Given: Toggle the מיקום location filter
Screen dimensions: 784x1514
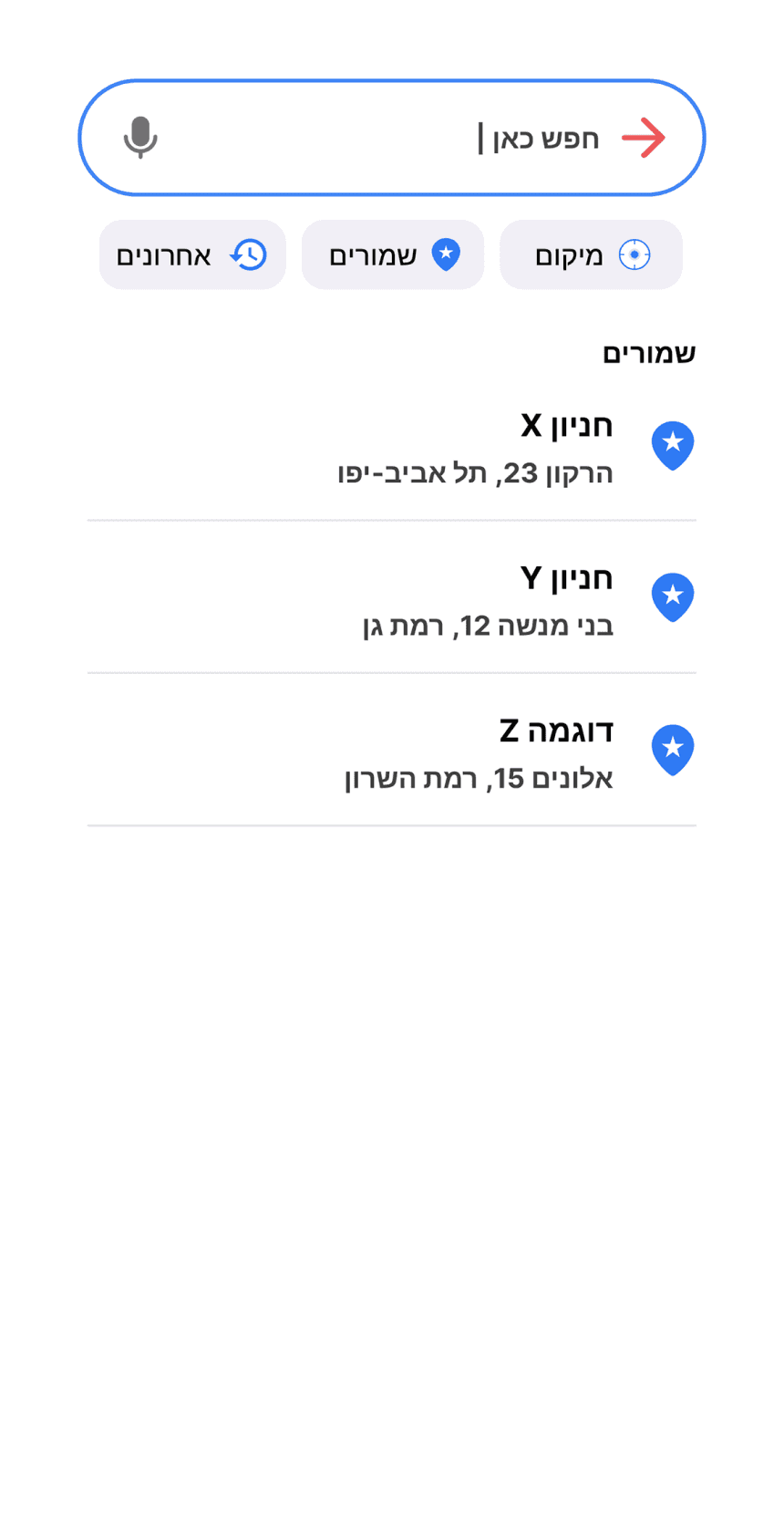Looking at the screenshot, I should point(591,255).
